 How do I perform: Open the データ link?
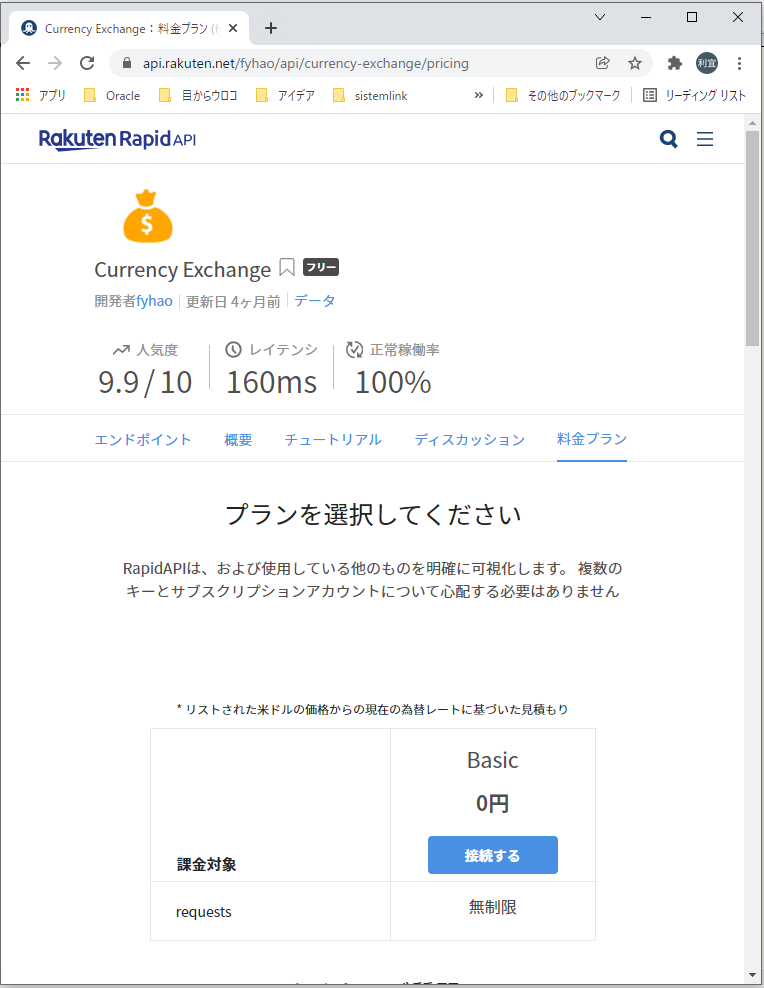coord(314,301)
